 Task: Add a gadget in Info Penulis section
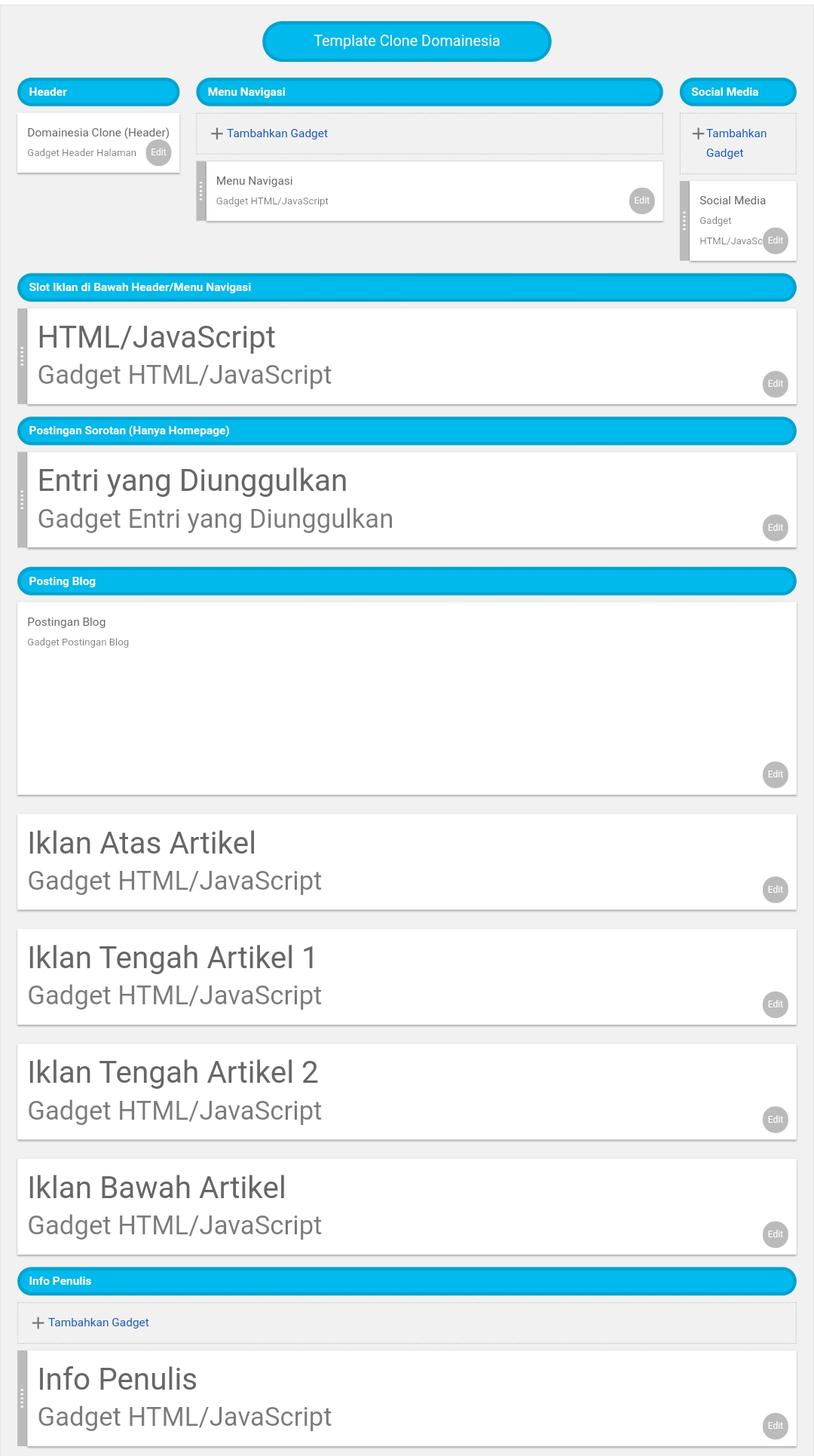[x=98, y=1323]
